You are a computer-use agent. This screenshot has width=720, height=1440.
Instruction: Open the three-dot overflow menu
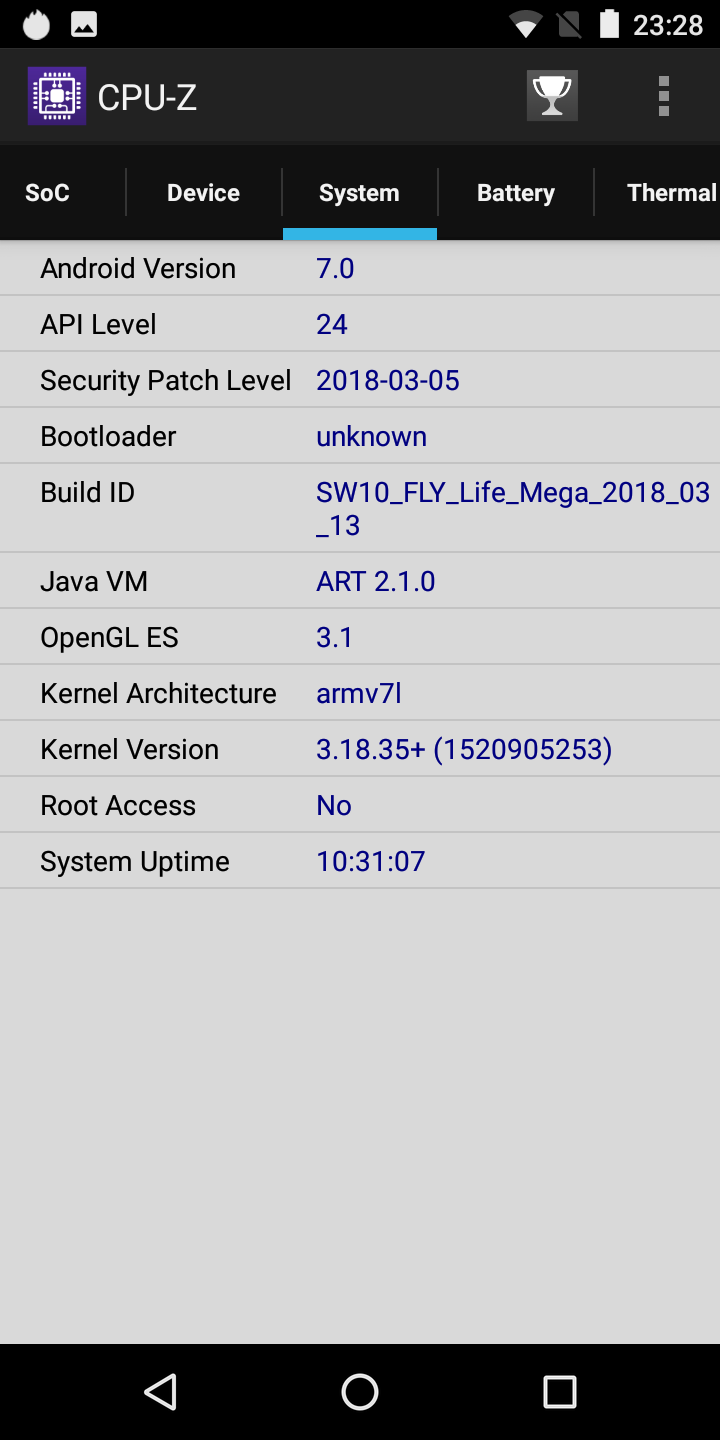coord(663,96)
